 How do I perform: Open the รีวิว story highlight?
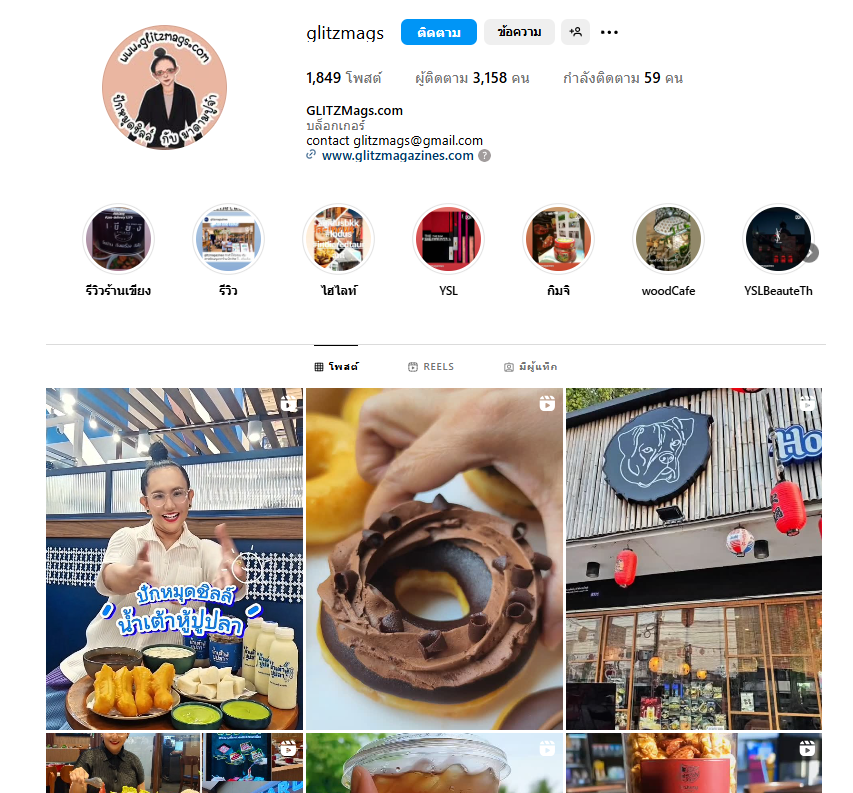228,240
